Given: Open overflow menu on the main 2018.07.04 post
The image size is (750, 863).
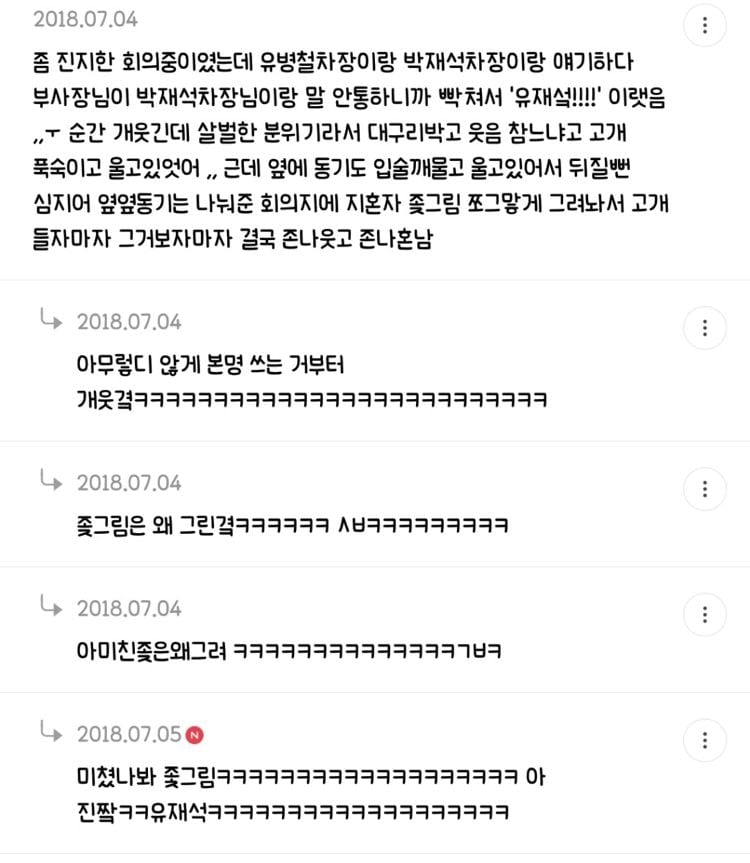Looking at the screenshot, I should (x=706, y=25).
